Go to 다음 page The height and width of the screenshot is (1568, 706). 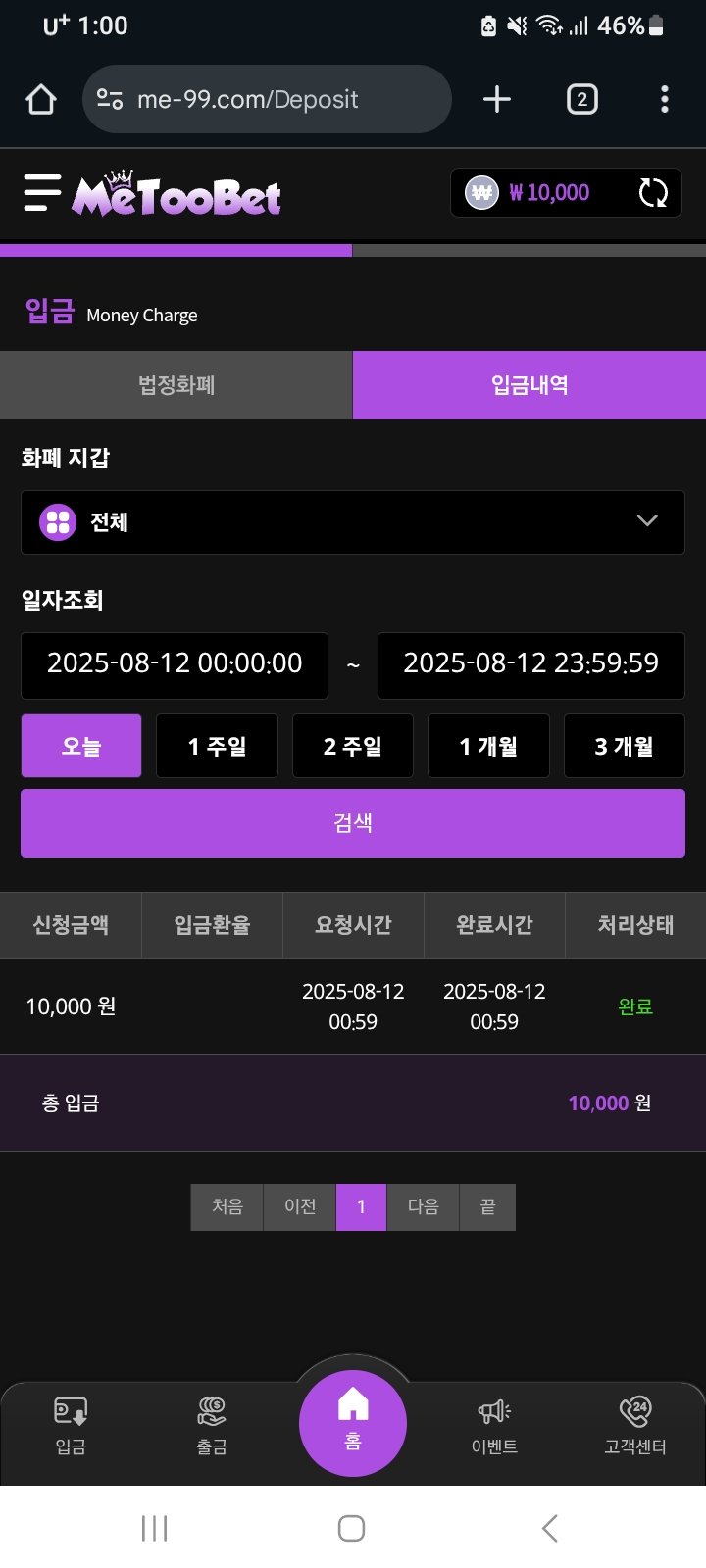(x=423, y=1206)
